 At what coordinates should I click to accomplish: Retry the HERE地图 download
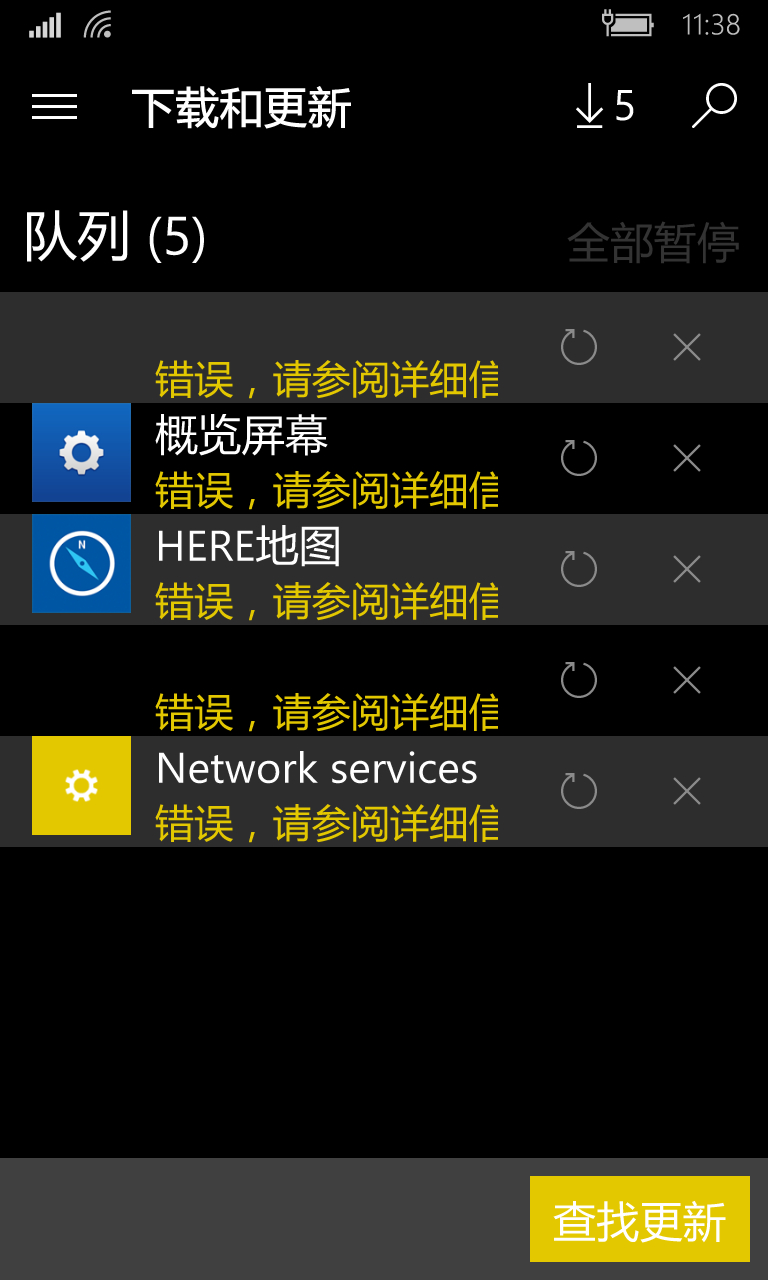[x=578, y=569]
